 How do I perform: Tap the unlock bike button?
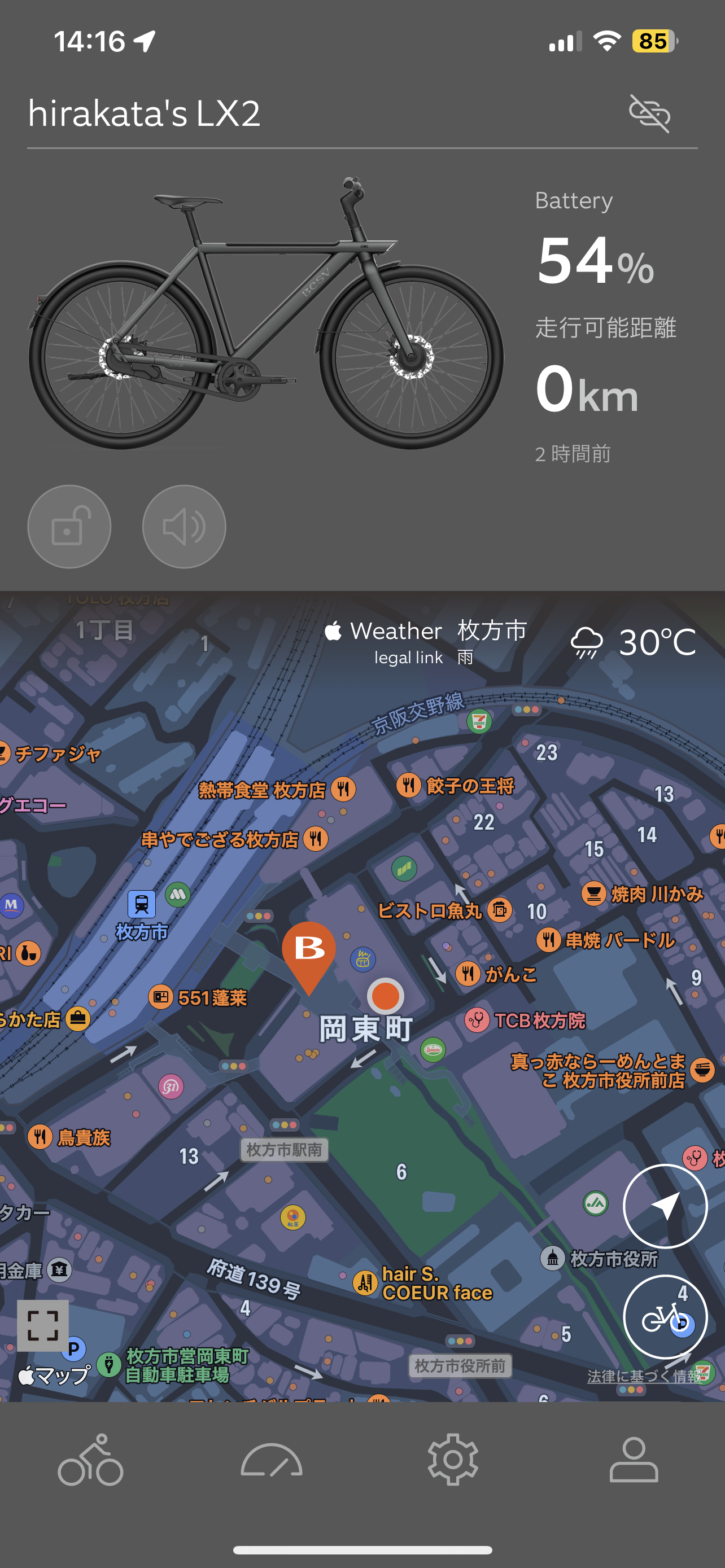69,527
